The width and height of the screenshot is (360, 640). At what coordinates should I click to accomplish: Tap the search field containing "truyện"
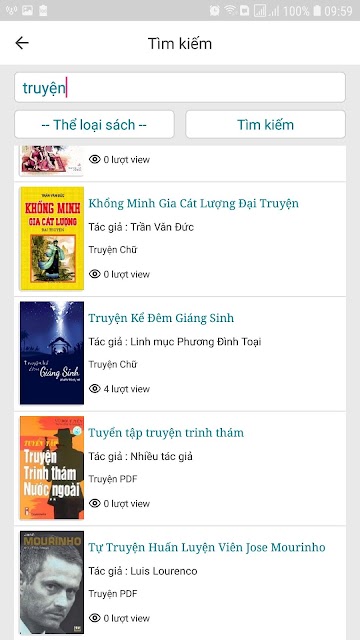click(180, 87)
